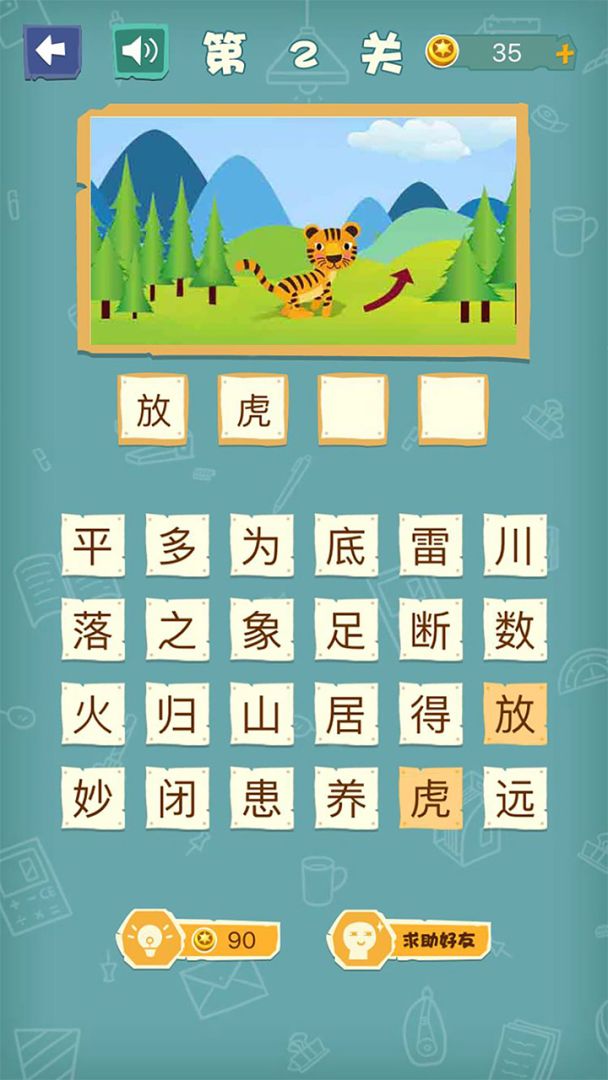This screenshot has width=608, height=1080.
Task: Remove 虎 from the second answer slot
Action: pyautogui.click(x=253, y=409)
